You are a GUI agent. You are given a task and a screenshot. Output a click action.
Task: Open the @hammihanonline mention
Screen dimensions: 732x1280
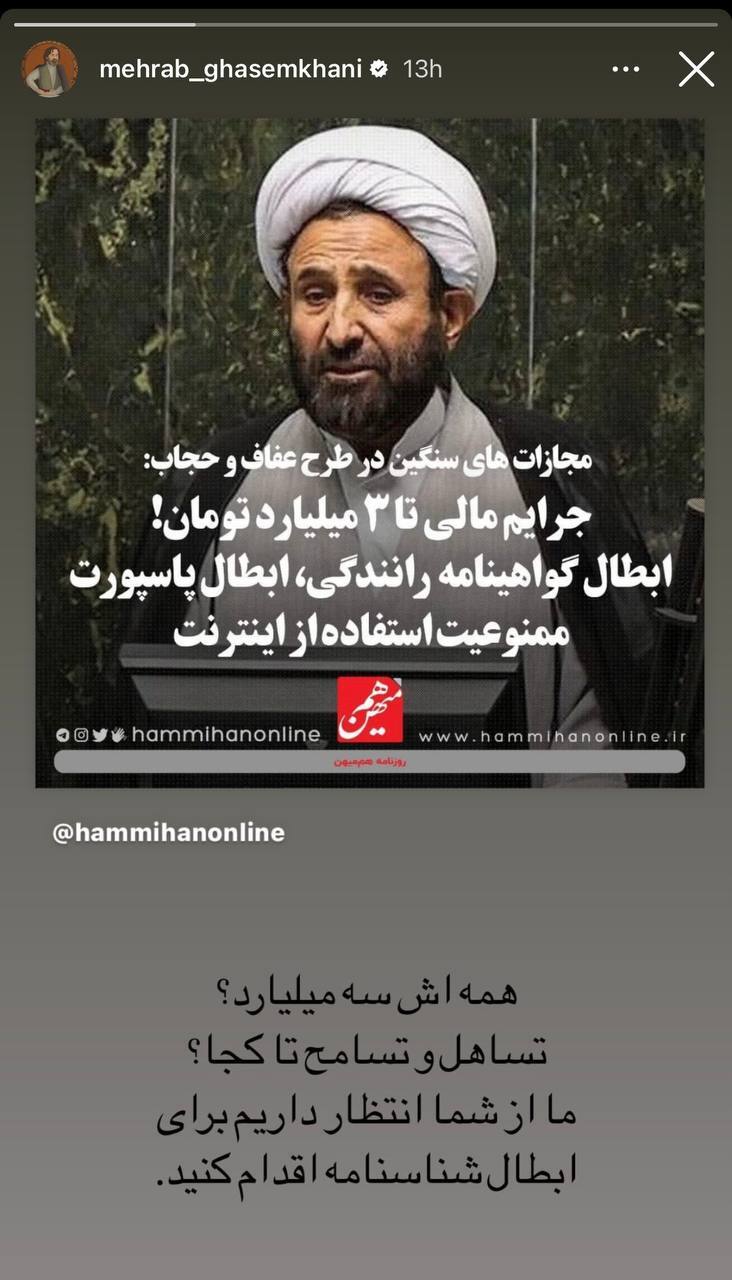click(169, 832)
